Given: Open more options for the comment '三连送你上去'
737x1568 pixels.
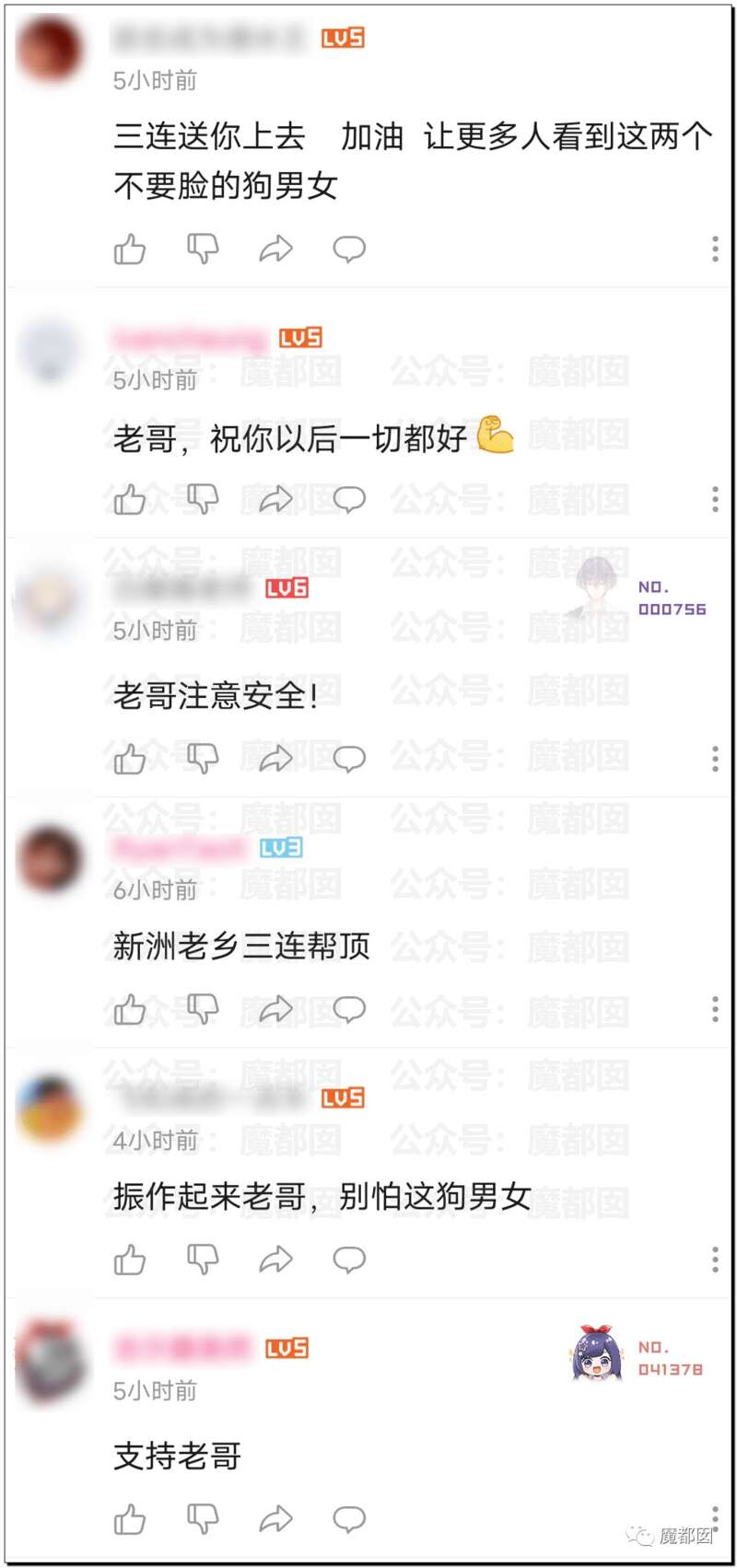Looking at the screenshot, I should [715, 249].
